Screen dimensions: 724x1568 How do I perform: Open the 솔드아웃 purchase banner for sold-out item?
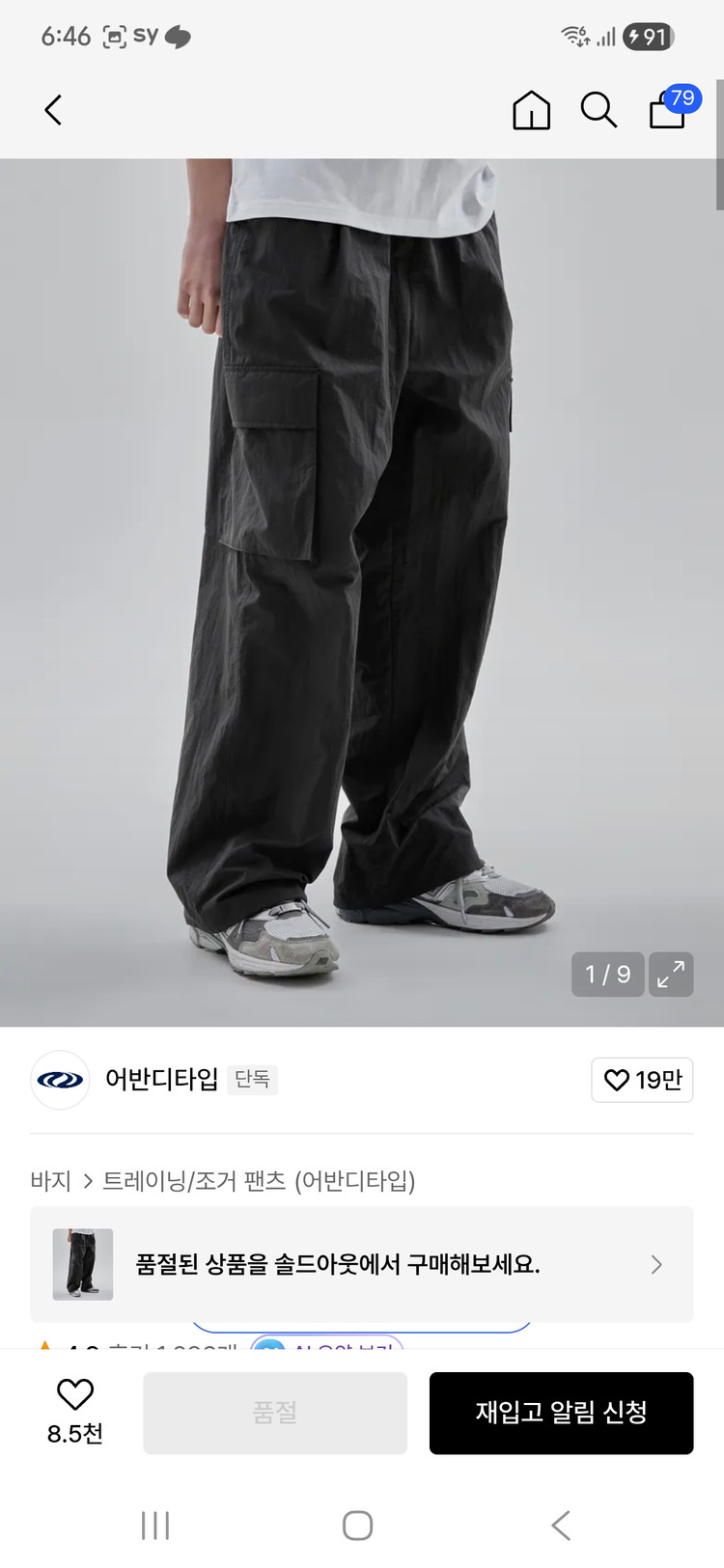[362, 1264]
